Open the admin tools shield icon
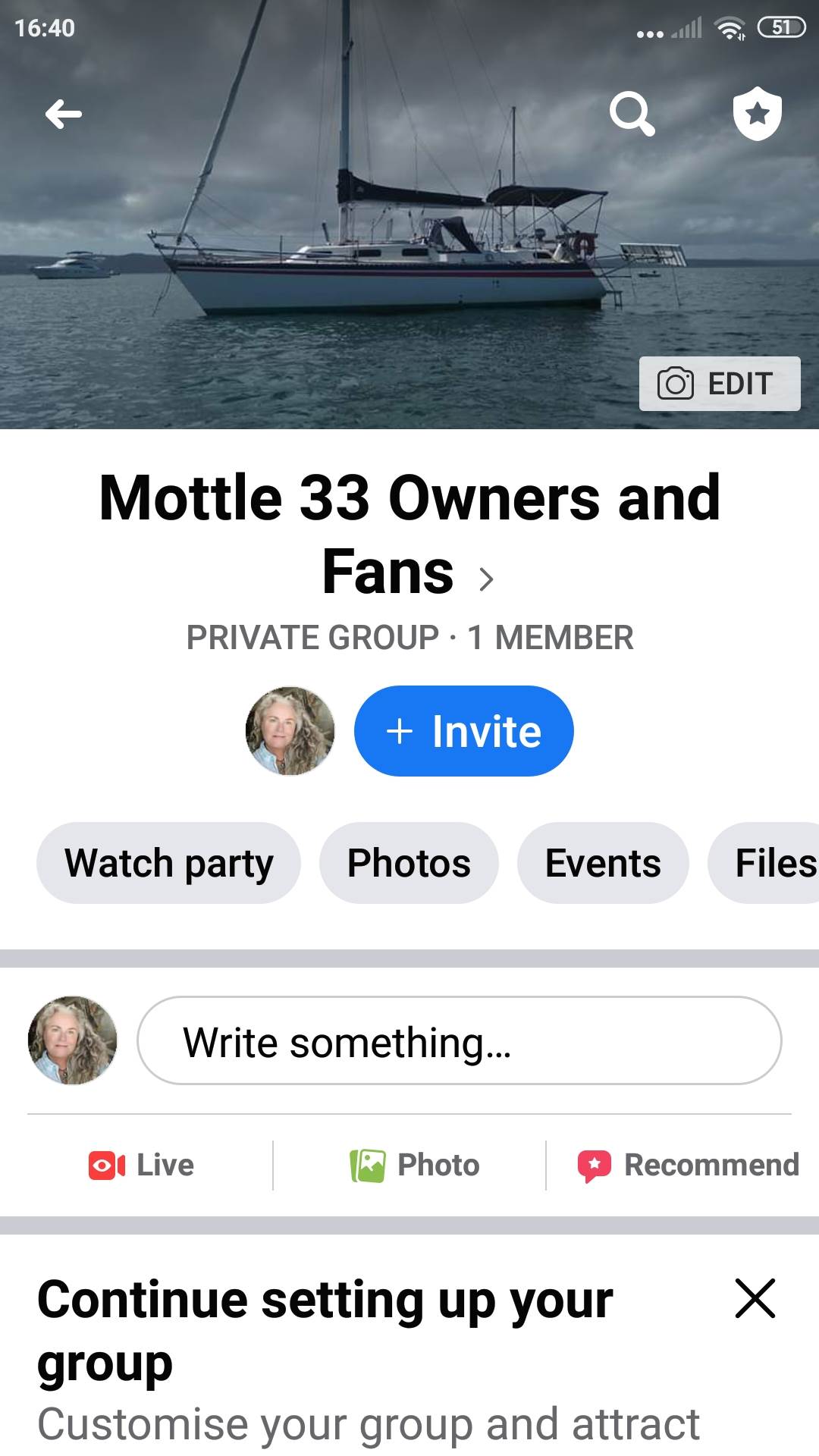The image size is (819, 1456). (x=757, y=115)
